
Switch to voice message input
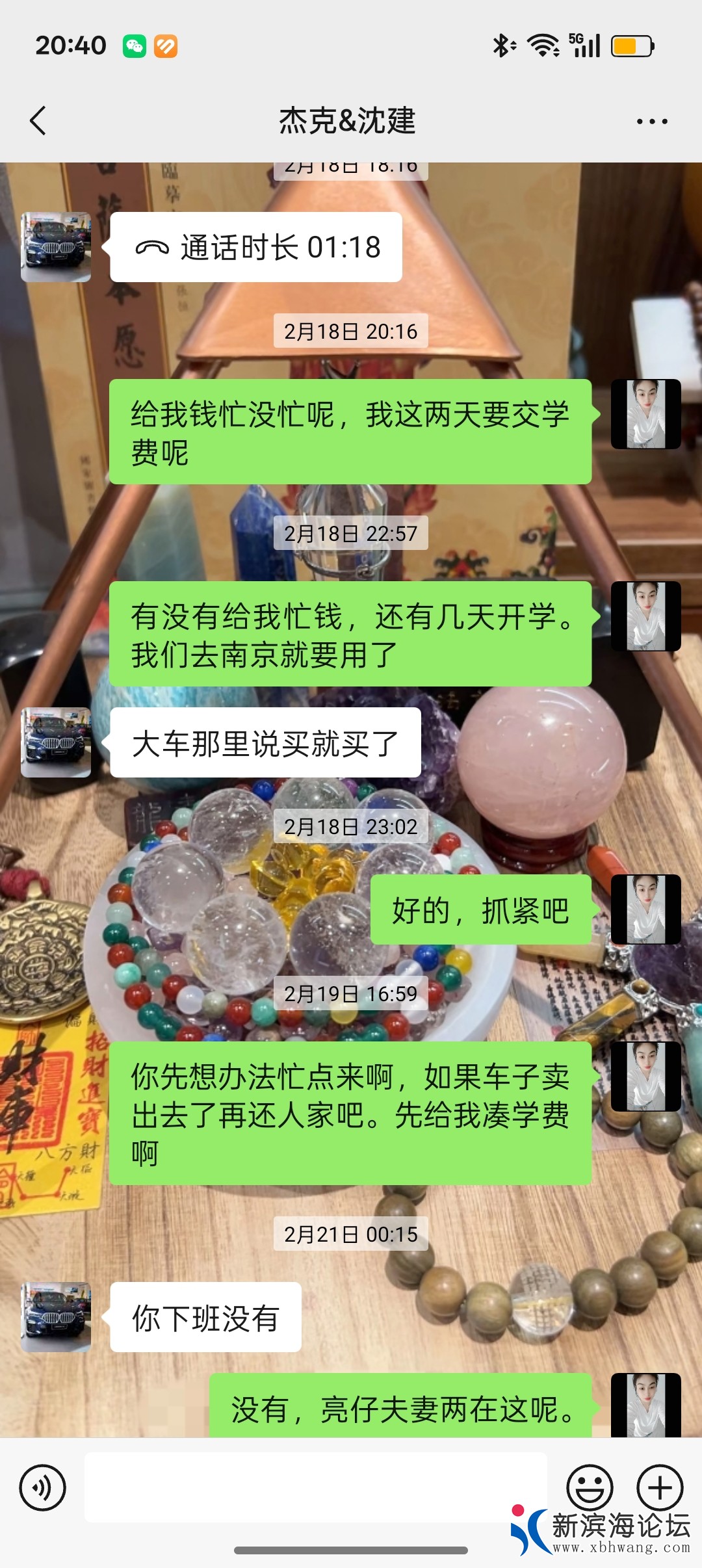click(x=43, y=1487)
